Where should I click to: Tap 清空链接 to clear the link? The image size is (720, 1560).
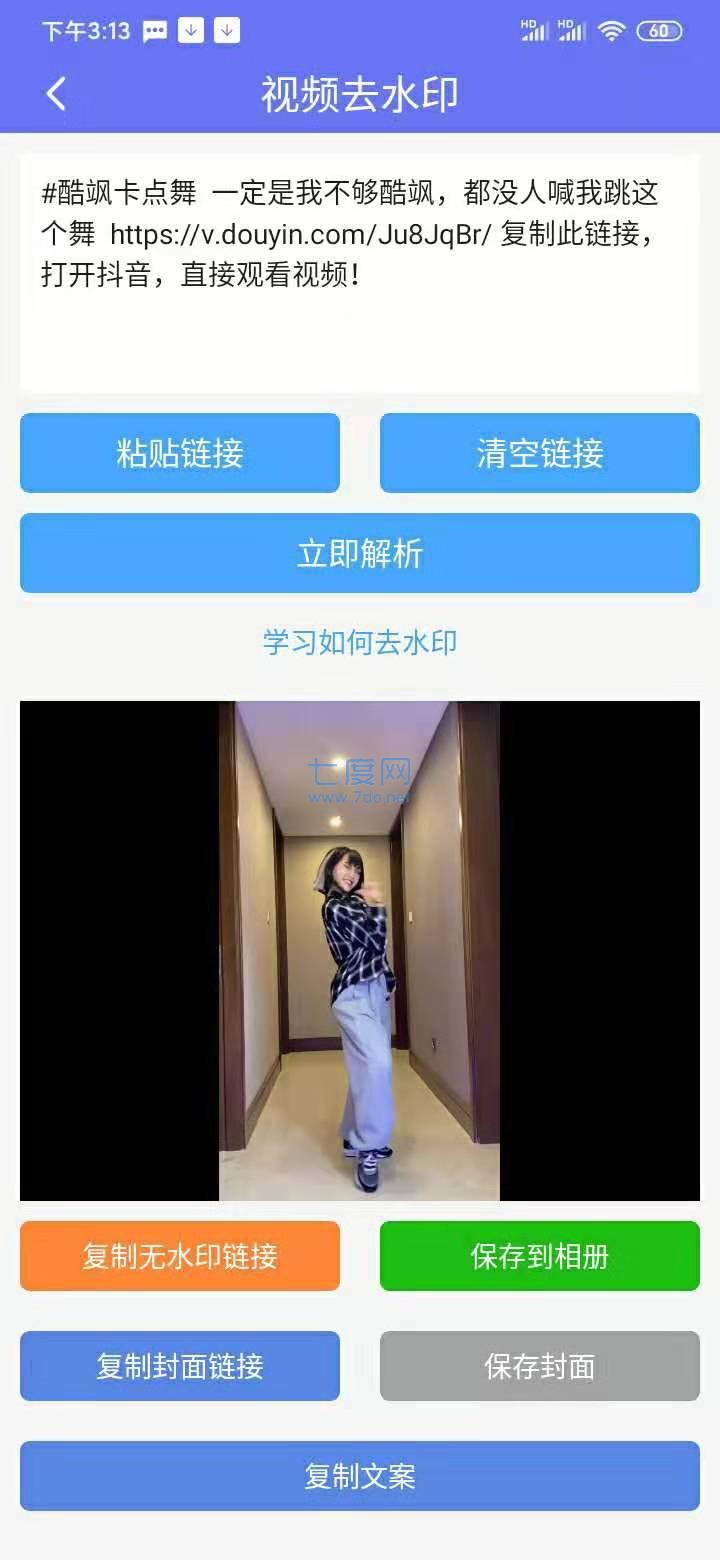click(540, 453)
